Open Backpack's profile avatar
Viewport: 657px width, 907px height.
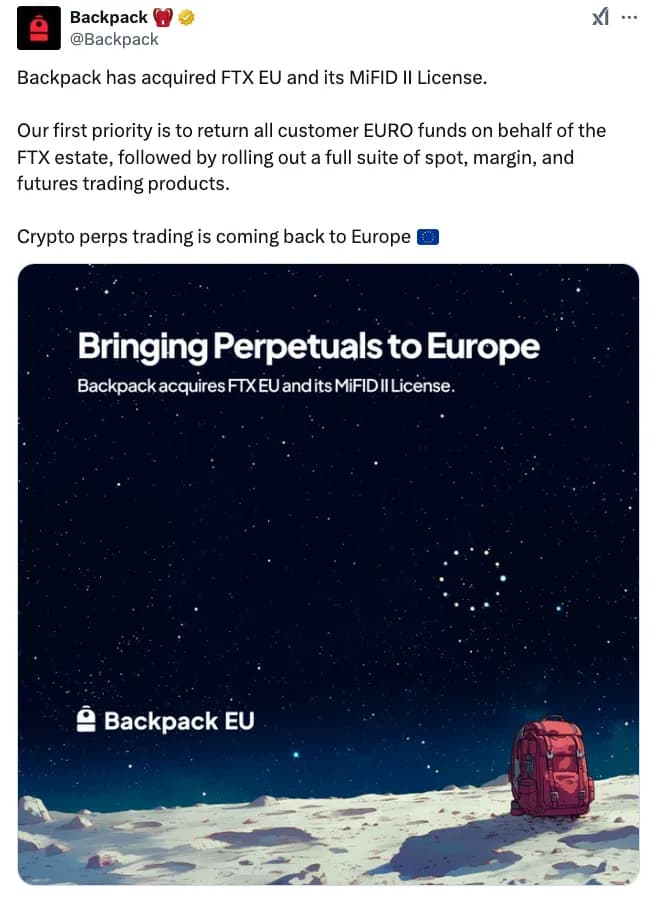click(x=38, y=28)
